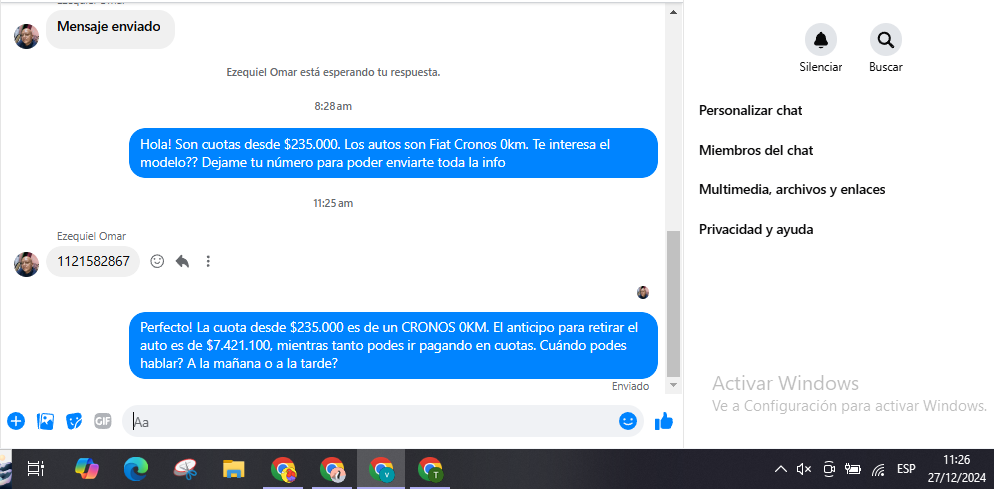Attach a photo or file
This screenshot has width=994, height=489.
pyautogui.click(x=45, y=421)
